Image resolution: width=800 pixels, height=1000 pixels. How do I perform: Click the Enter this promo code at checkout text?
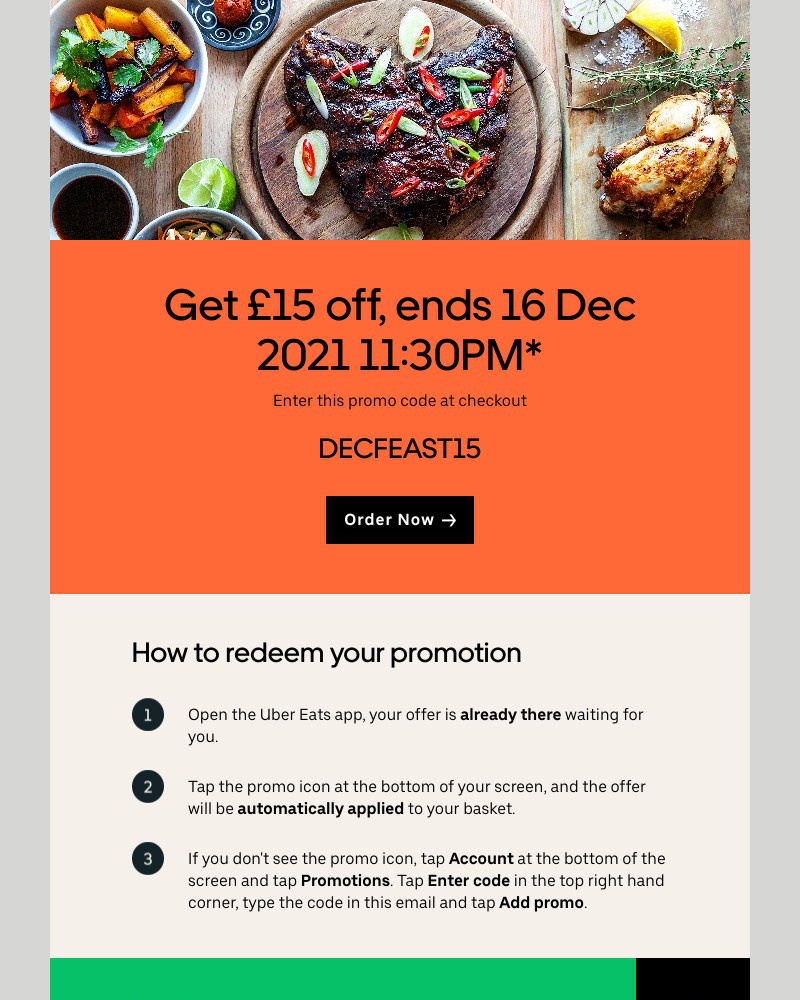(x=400, y=401)
